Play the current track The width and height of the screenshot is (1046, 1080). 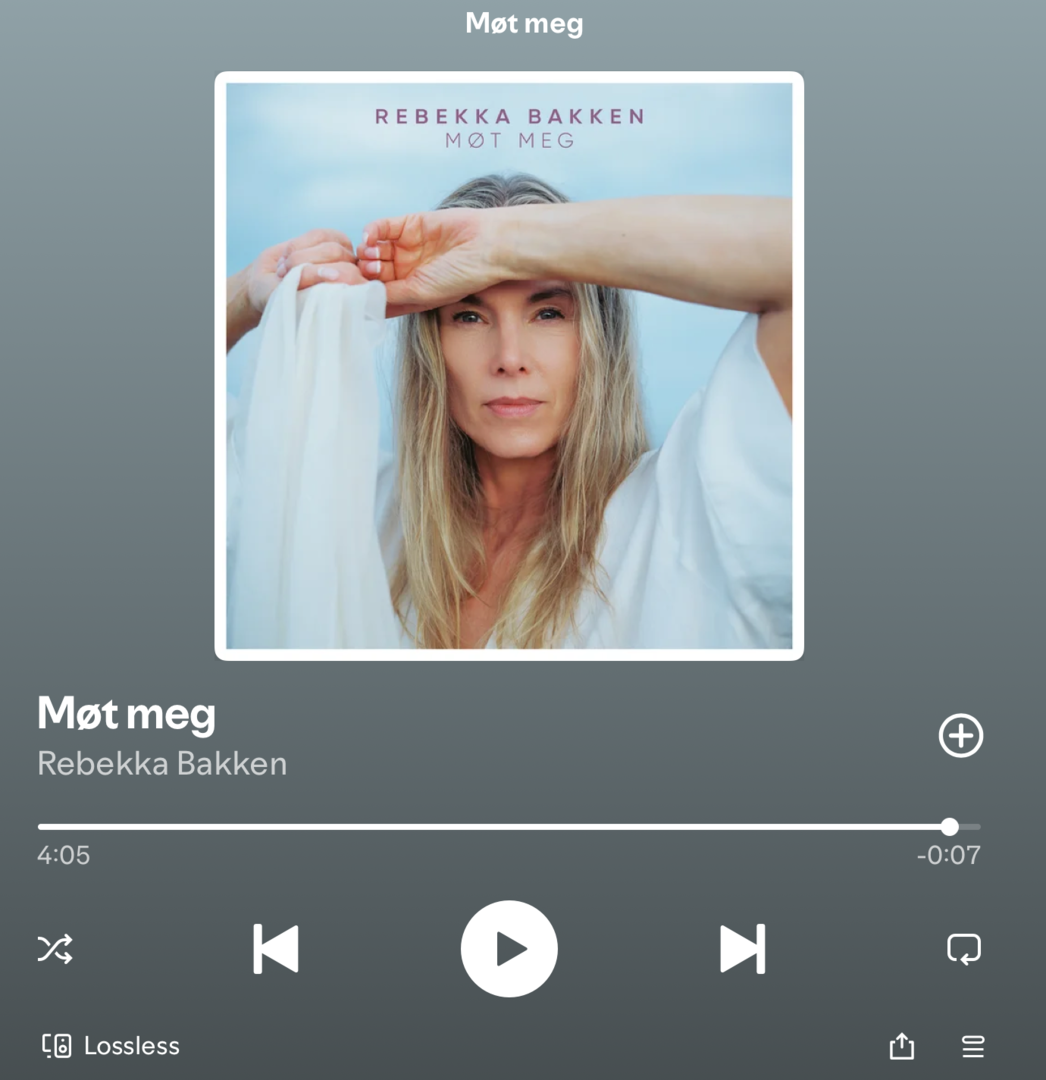[x=509, y=949]
